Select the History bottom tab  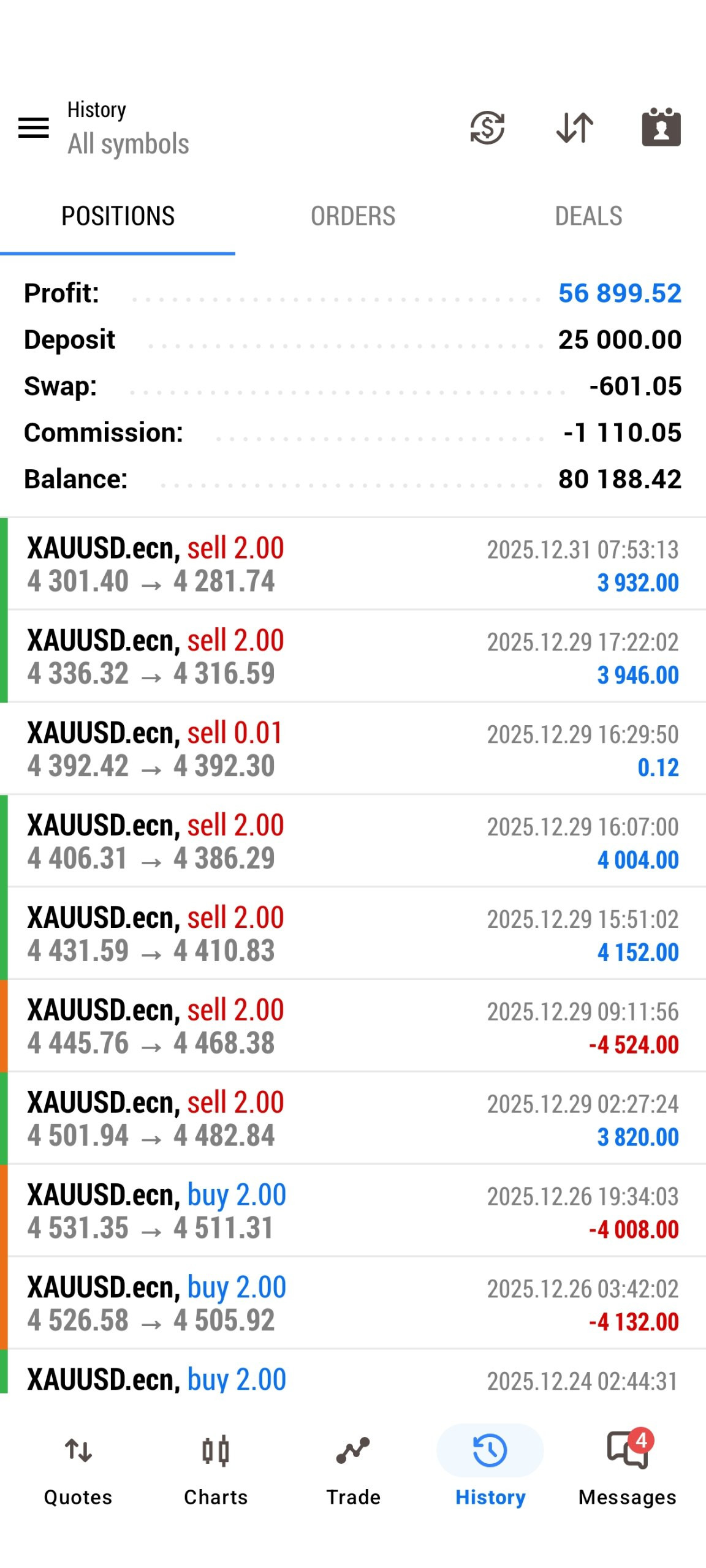pyautogui.click(x=490, y=1470)
